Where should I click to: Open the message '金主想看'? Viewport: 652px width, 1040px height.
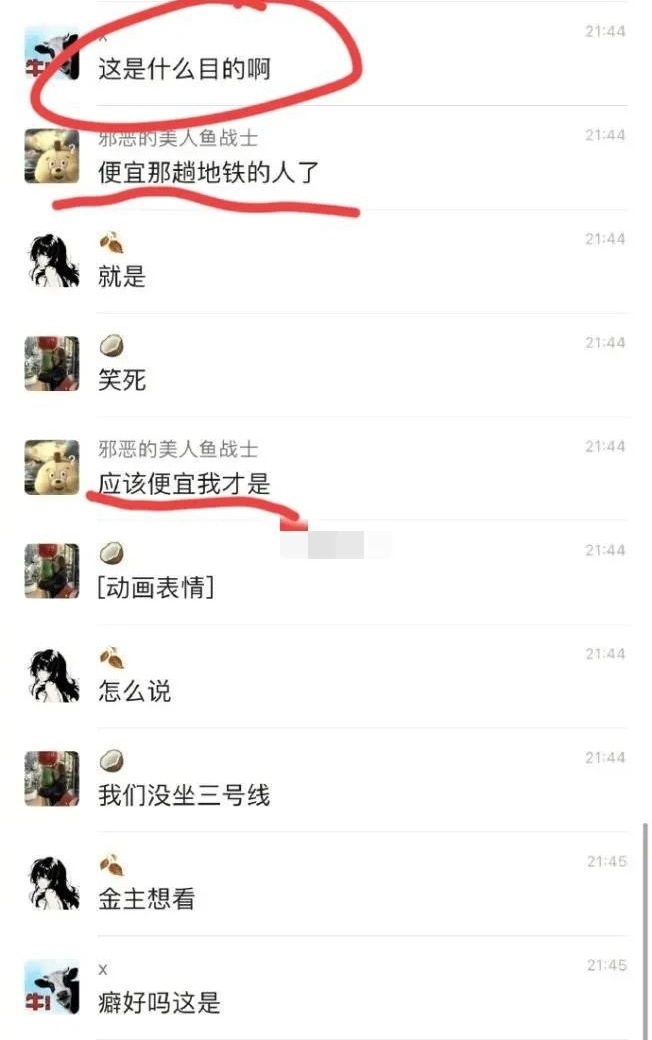point(146,899)
